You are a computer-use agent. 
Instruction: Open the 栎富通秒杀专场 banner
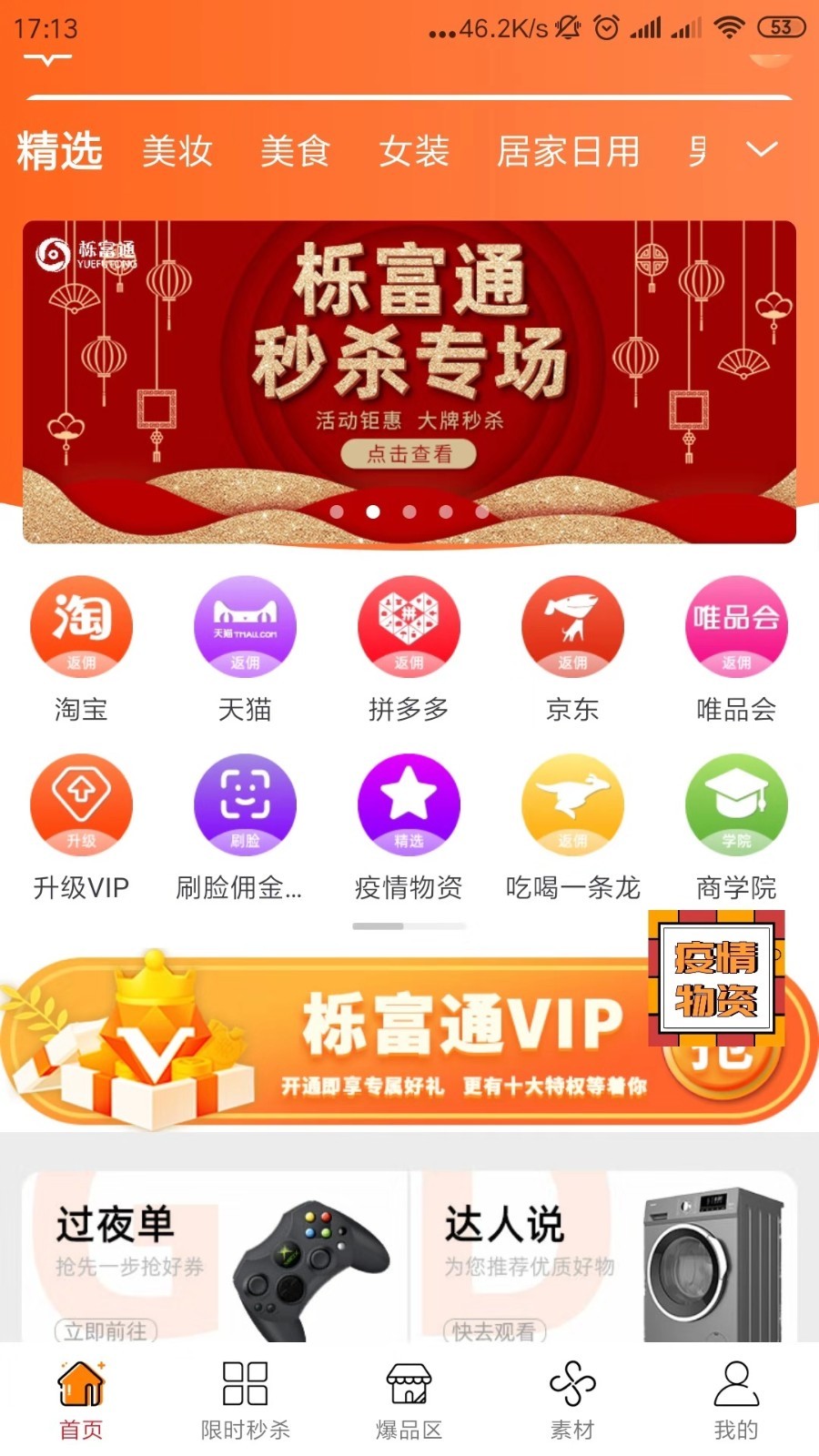pyautogui.click(x=409, y=382)
